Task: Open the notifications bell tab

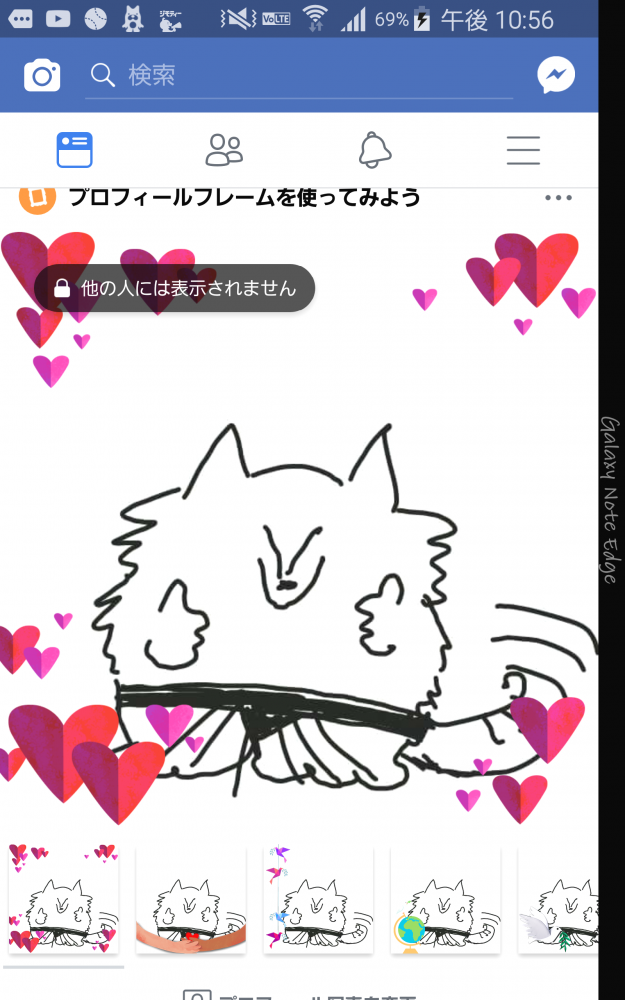Action: tap(374, 150)
